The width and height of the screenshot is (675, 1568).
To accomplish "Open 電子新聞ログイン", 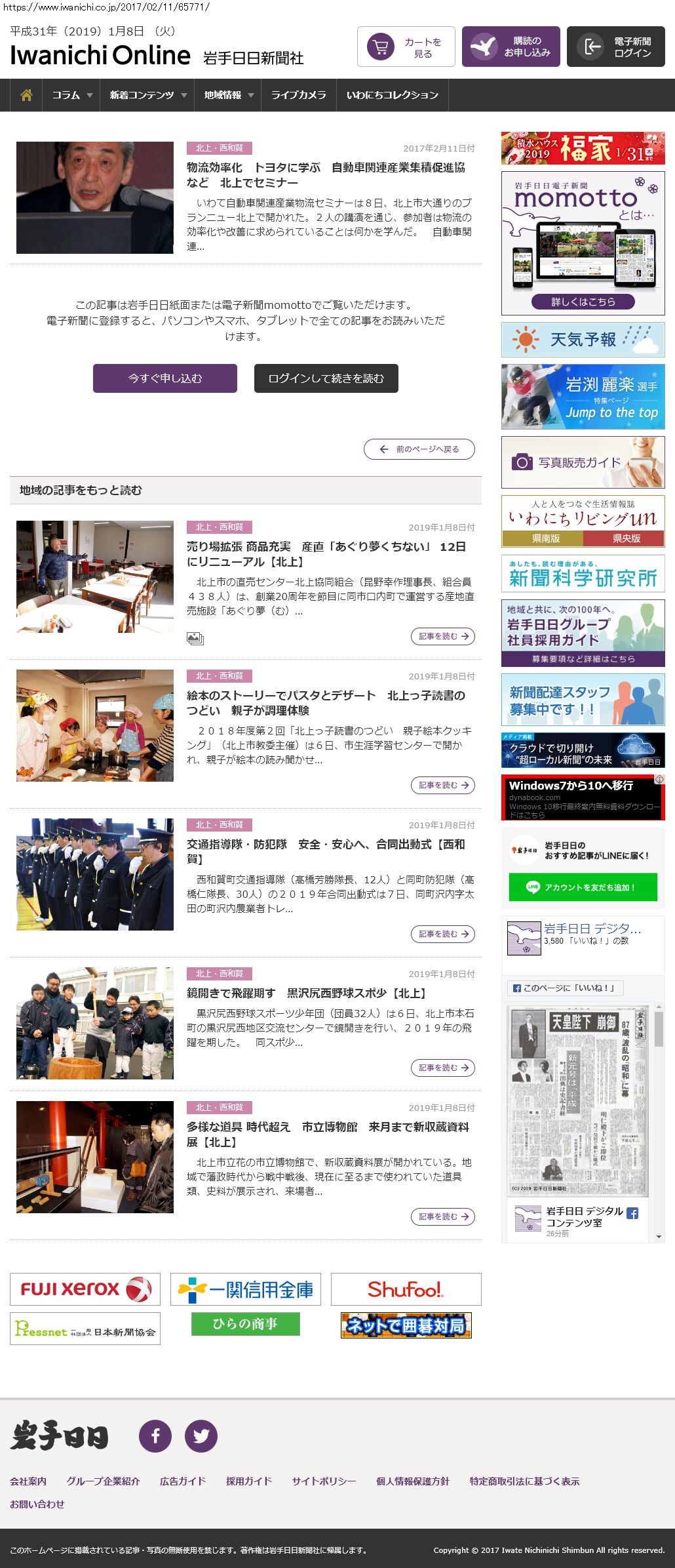I will click(x=615, y=47).
